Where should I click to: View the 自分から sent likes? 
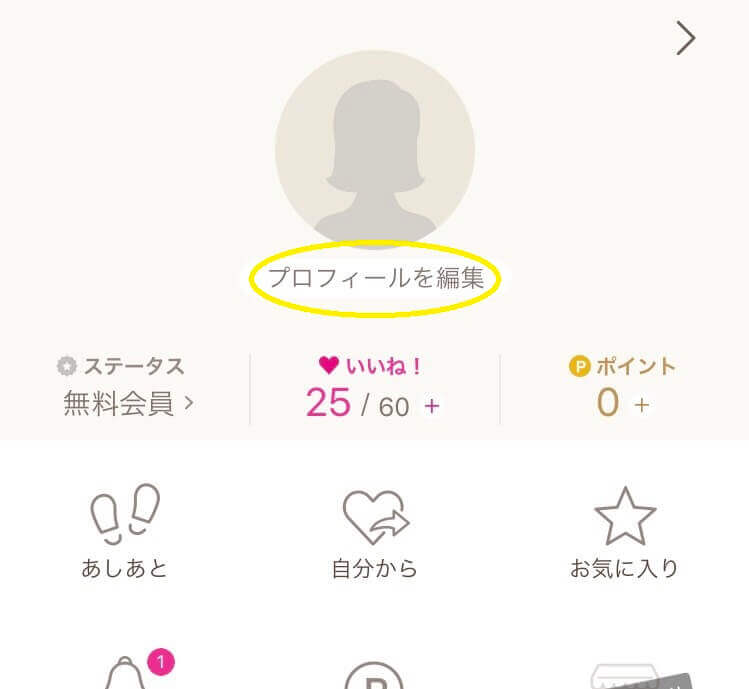pos(374,533)
